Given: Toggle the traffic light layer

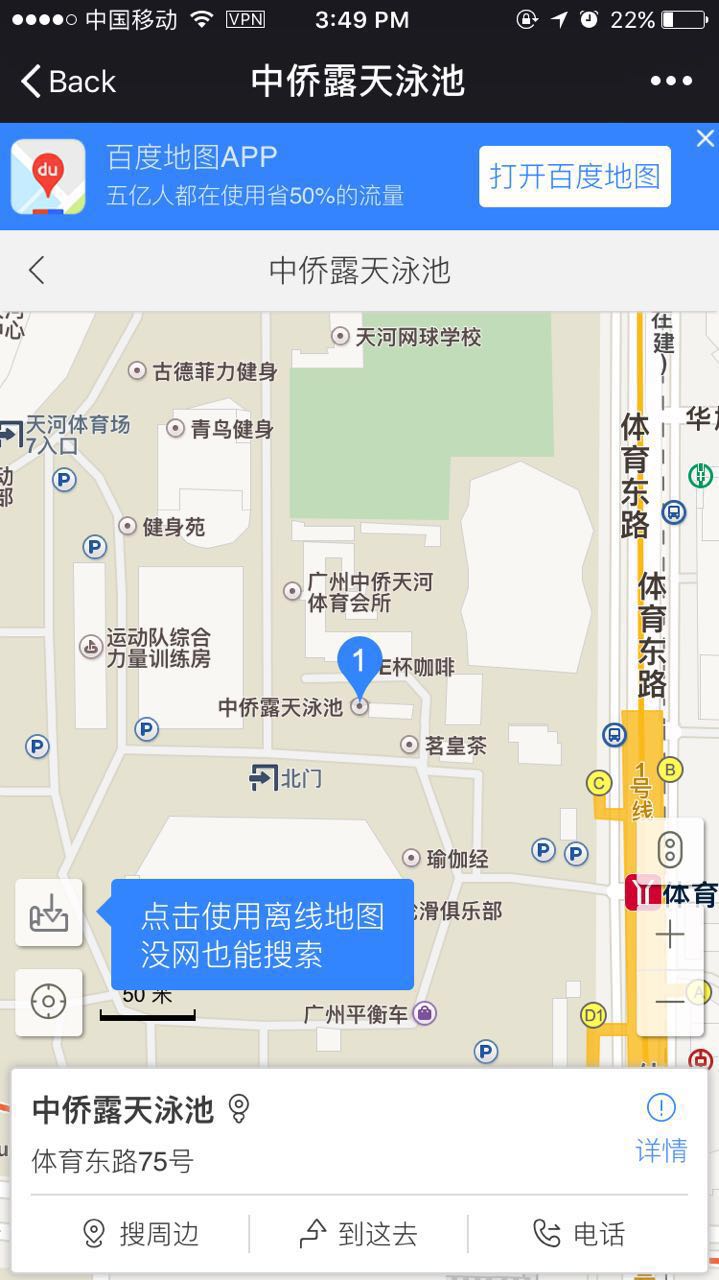Looking at the screenshot, I should coord(670,850).
